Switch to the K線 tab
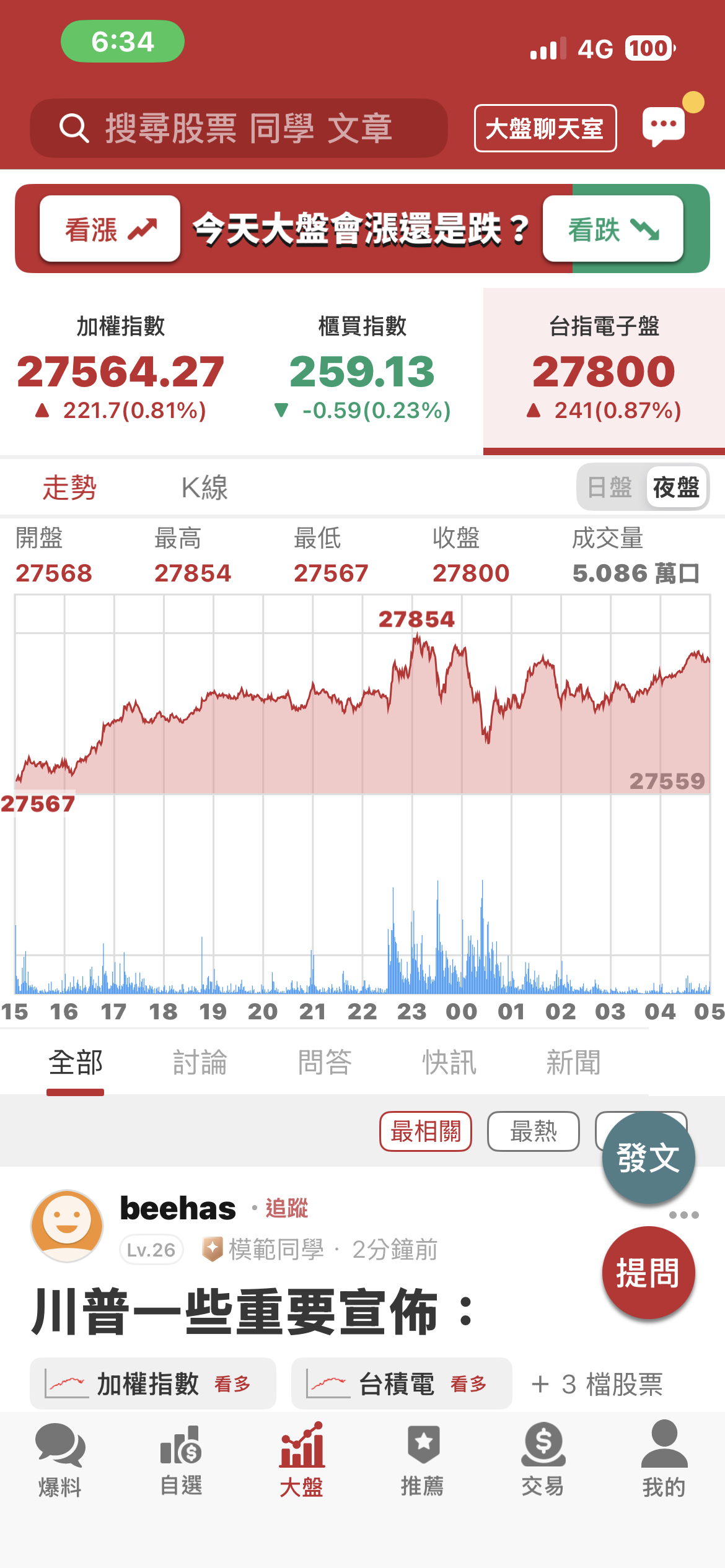This screenshot has width=725, height=1568. tap(204, 488)
